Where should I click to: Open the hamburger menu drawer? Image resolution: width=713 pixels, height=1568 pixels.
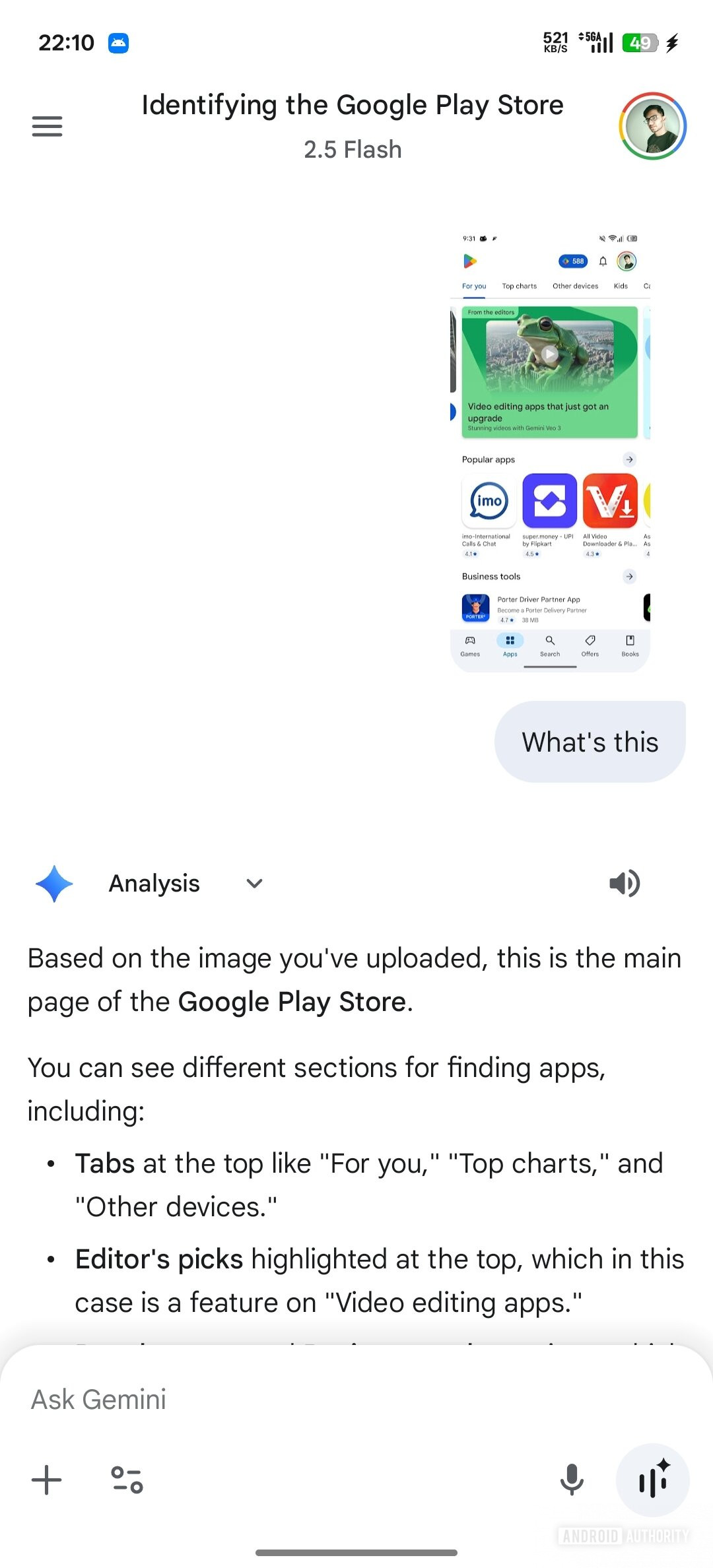pyautogui.click(x=47, y=126)
